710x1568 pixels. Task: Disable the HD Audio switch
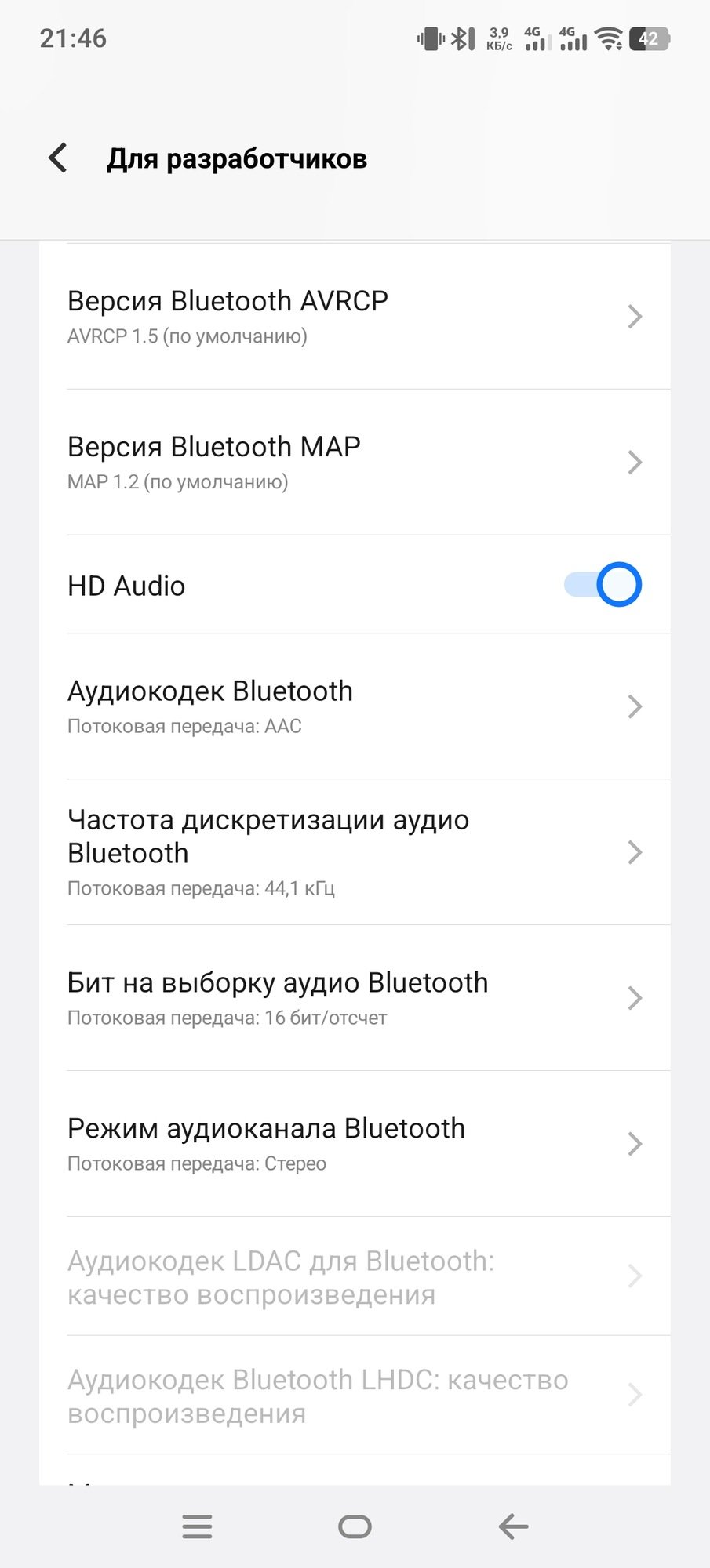click(x=603, y=585)
